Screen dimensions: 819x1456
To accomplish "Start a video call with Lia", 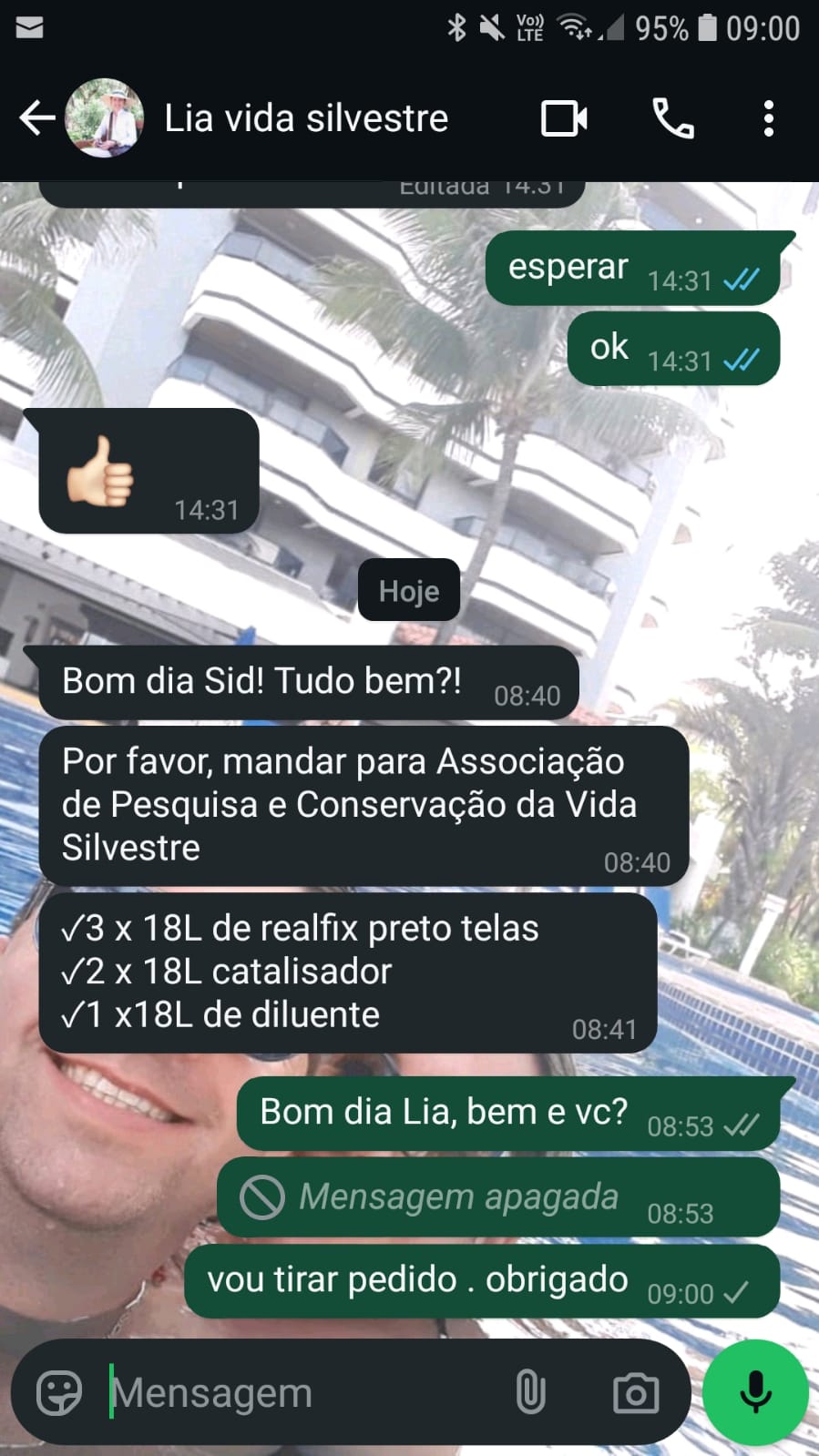I will coord(564,118).
